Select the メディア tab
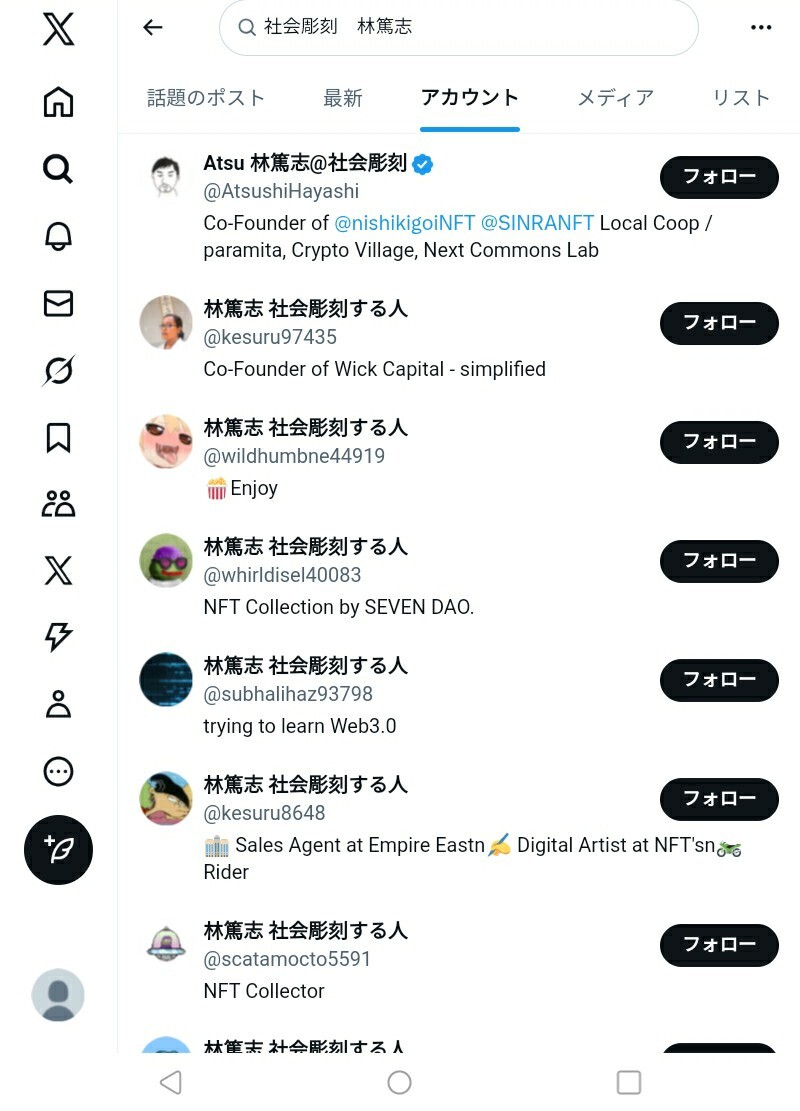The image size is (800, 1111). coord(615,98)
